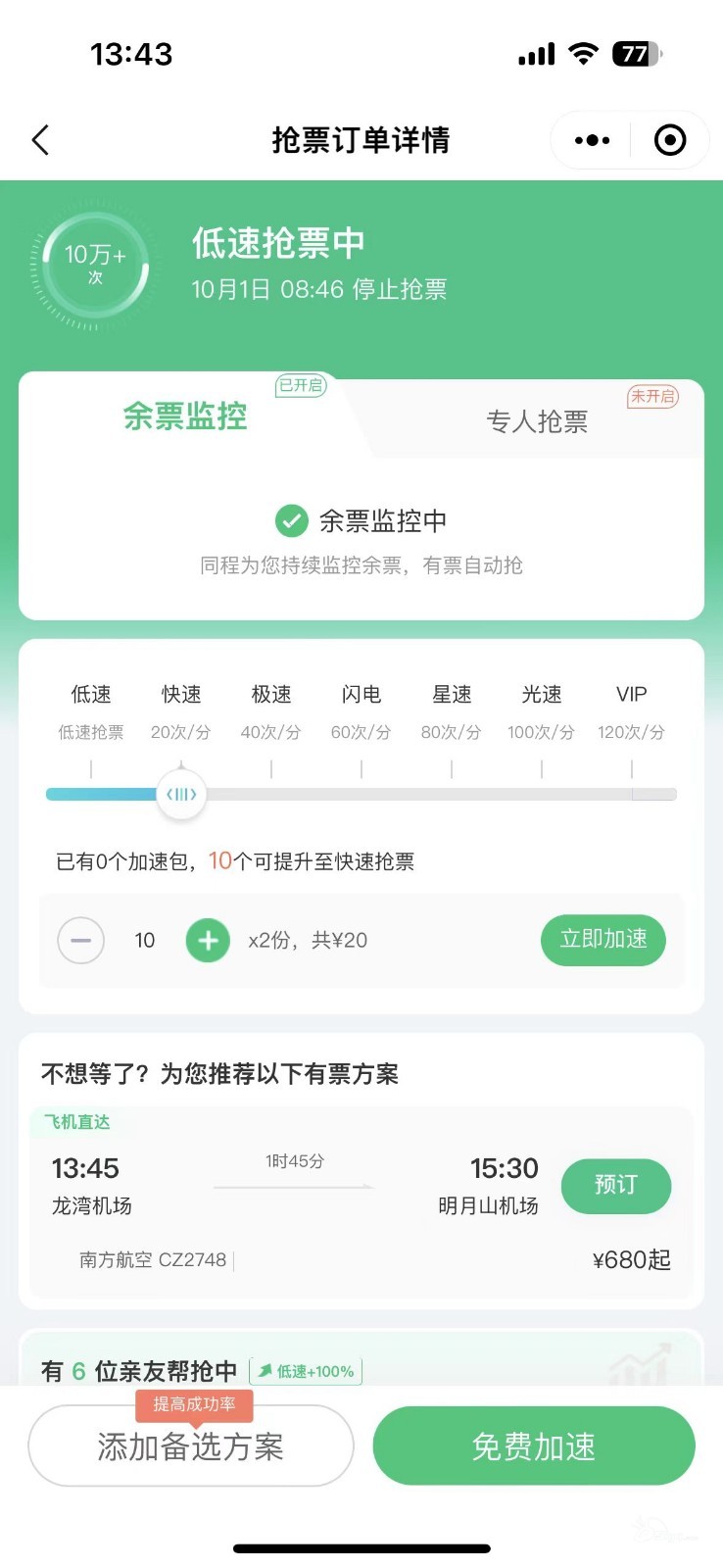
Task: Select the 余票监控 tab
Action: (x=185, y=416)
